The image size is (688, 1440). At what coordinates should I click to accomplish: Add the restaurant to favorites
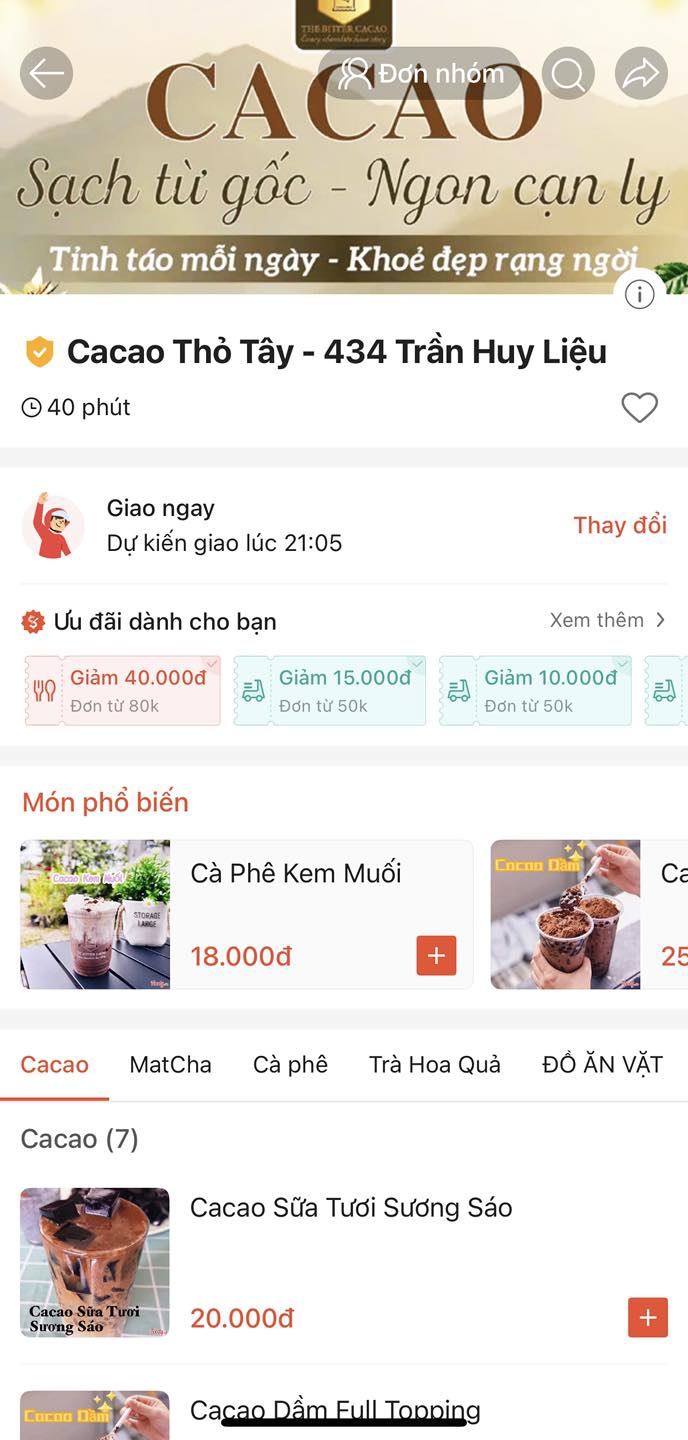point(639,407)
